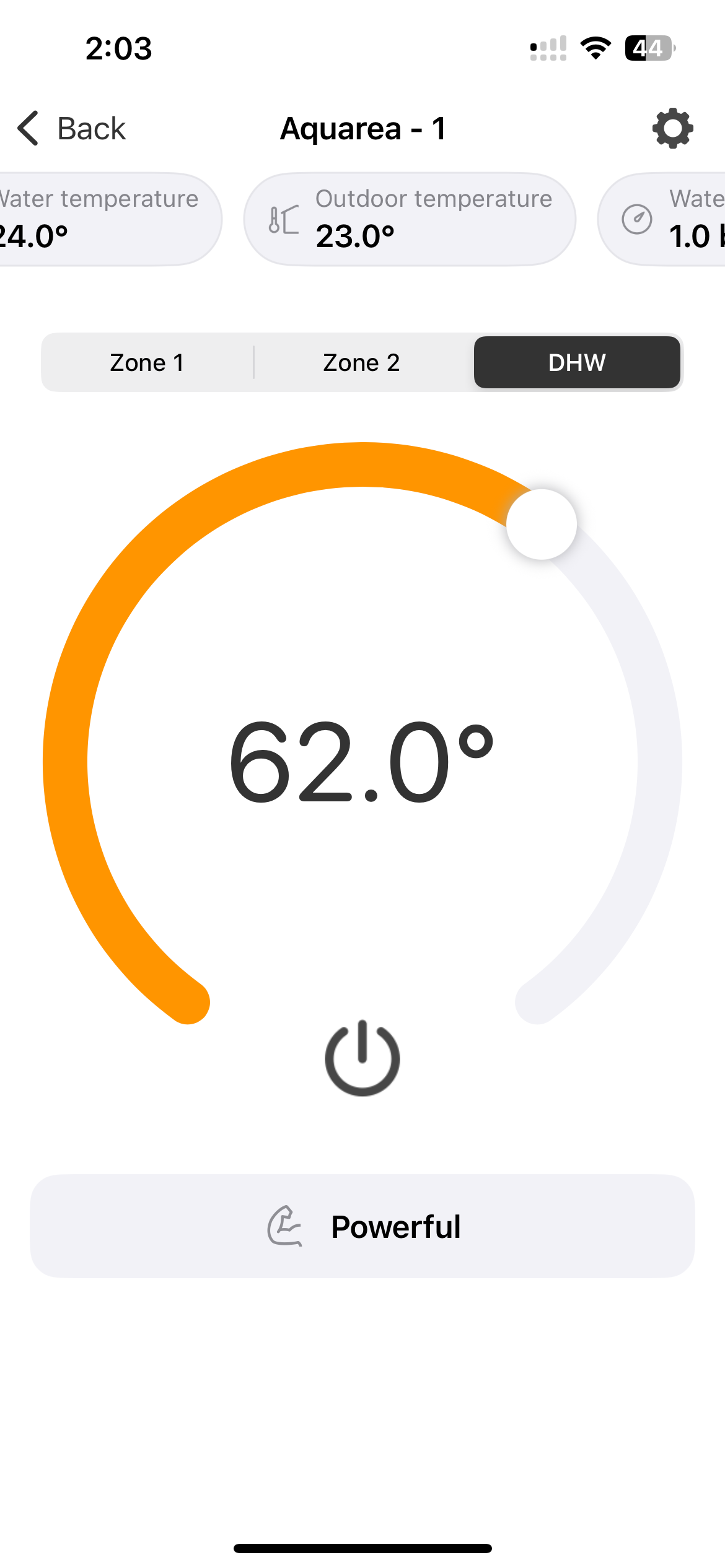Switch to the Zone 2 tab
The width and height of the screenshot is (725, 1568).
tap(361, 362)
